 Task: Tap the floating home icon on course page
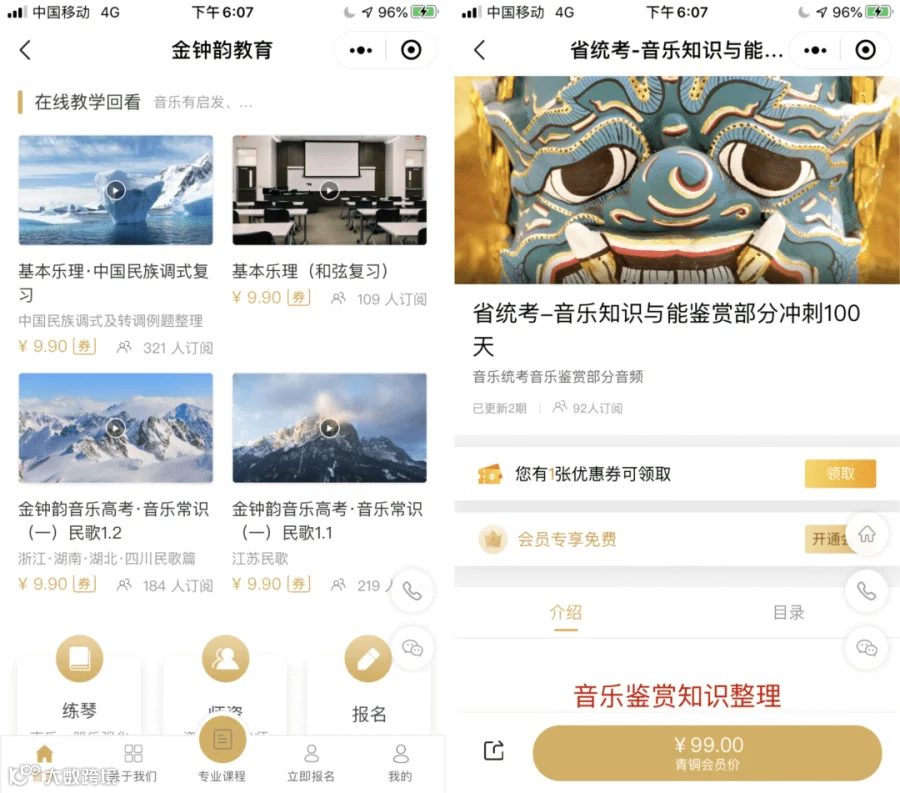[x=866, y=534]
